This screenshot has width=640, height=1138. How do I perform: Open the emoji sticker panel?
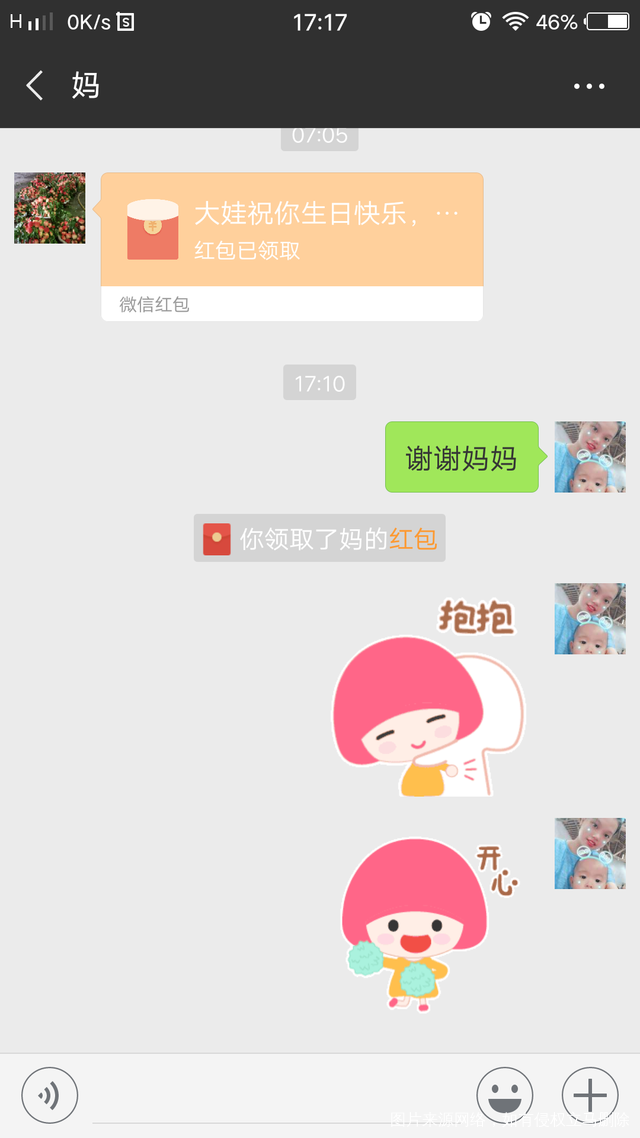click(504, 1096)
